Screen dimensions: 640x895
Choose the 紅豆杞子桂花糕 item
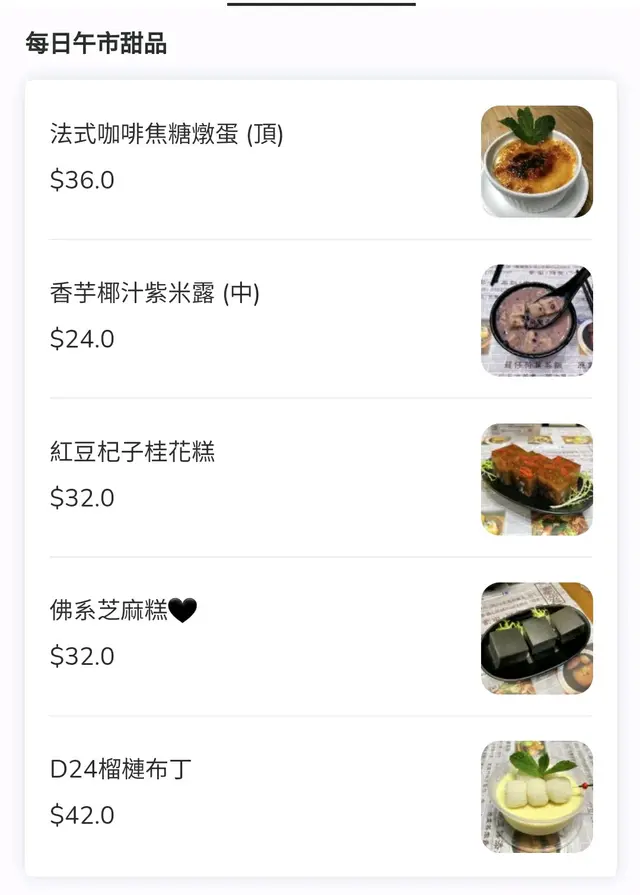tap(133, 452)
